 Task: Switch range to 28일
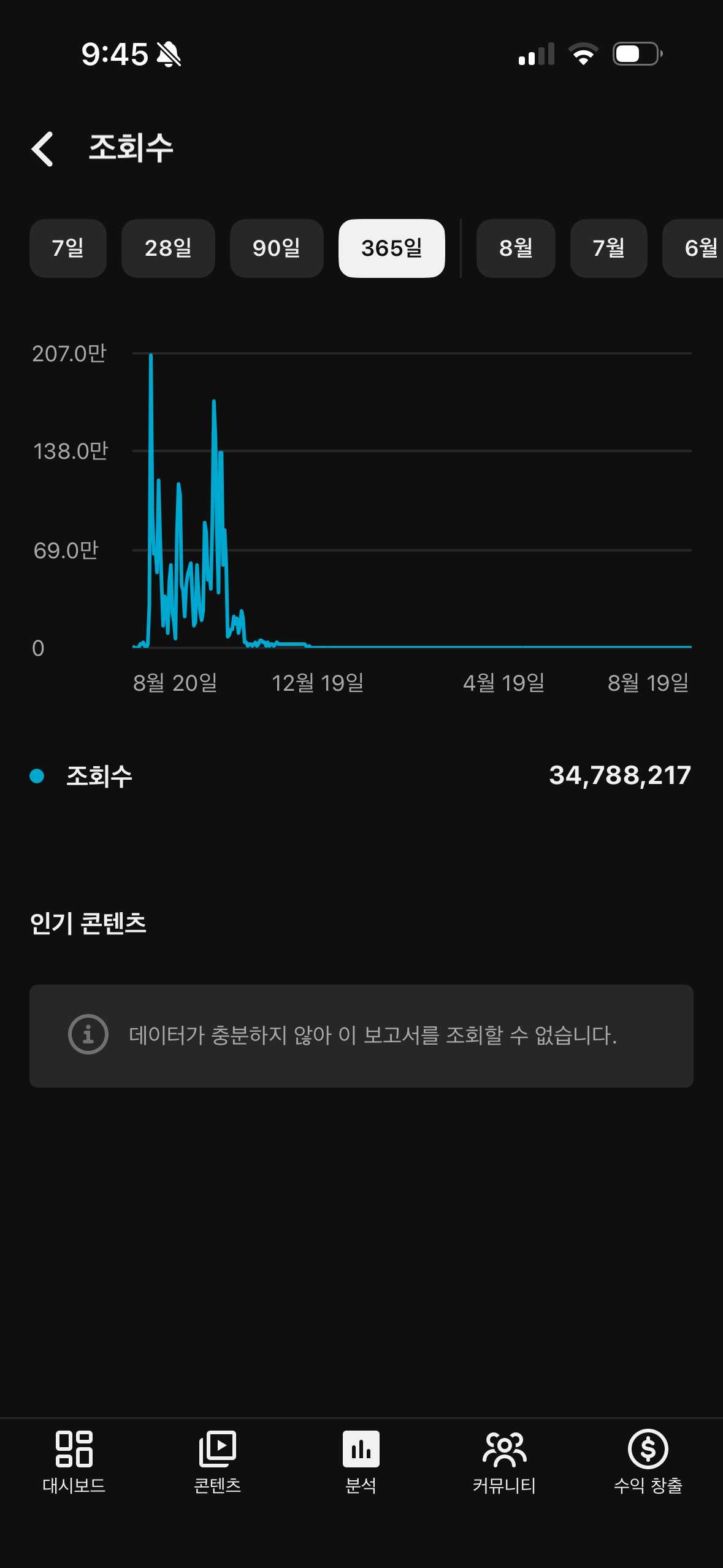(168, 248)
